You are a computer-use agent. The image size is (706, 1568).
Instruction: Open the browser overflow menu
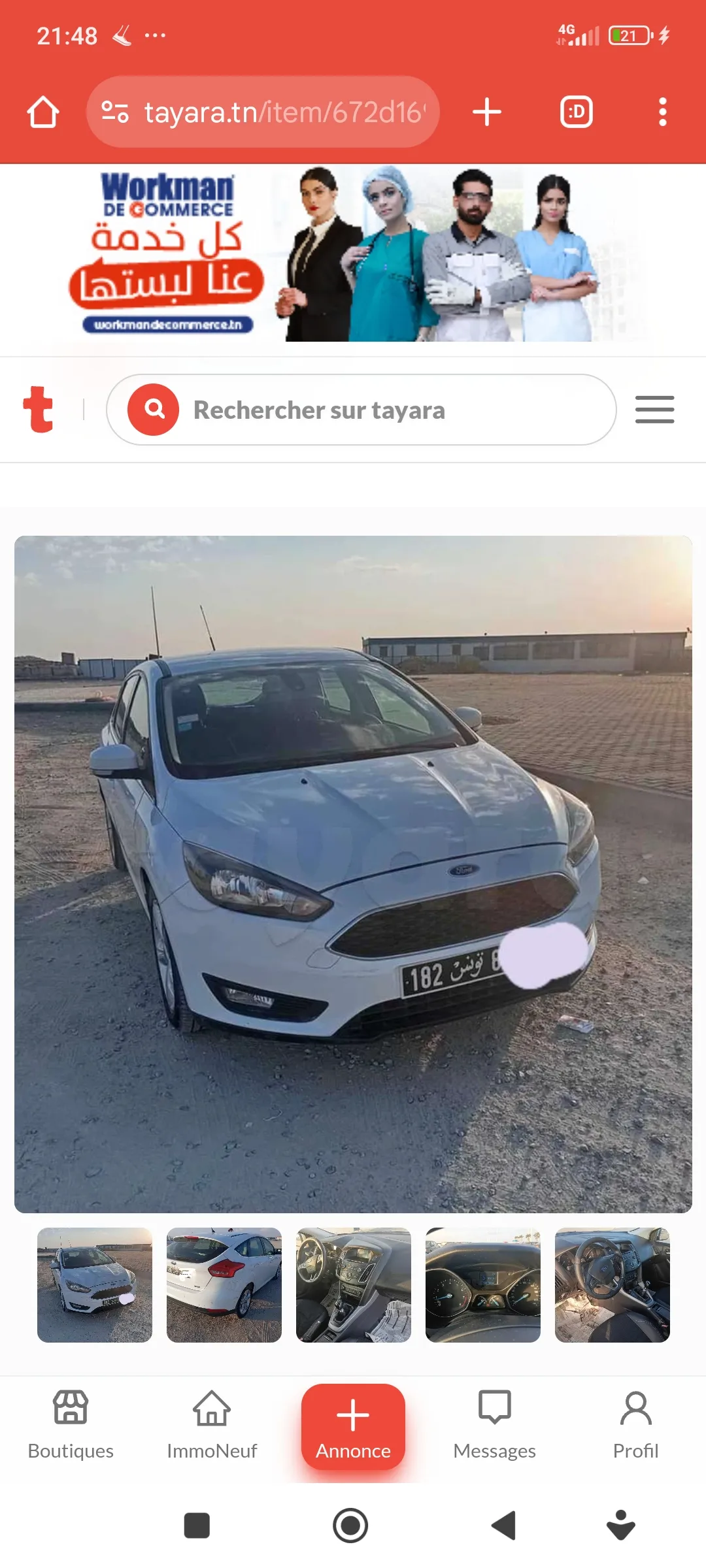pos(662,112)
